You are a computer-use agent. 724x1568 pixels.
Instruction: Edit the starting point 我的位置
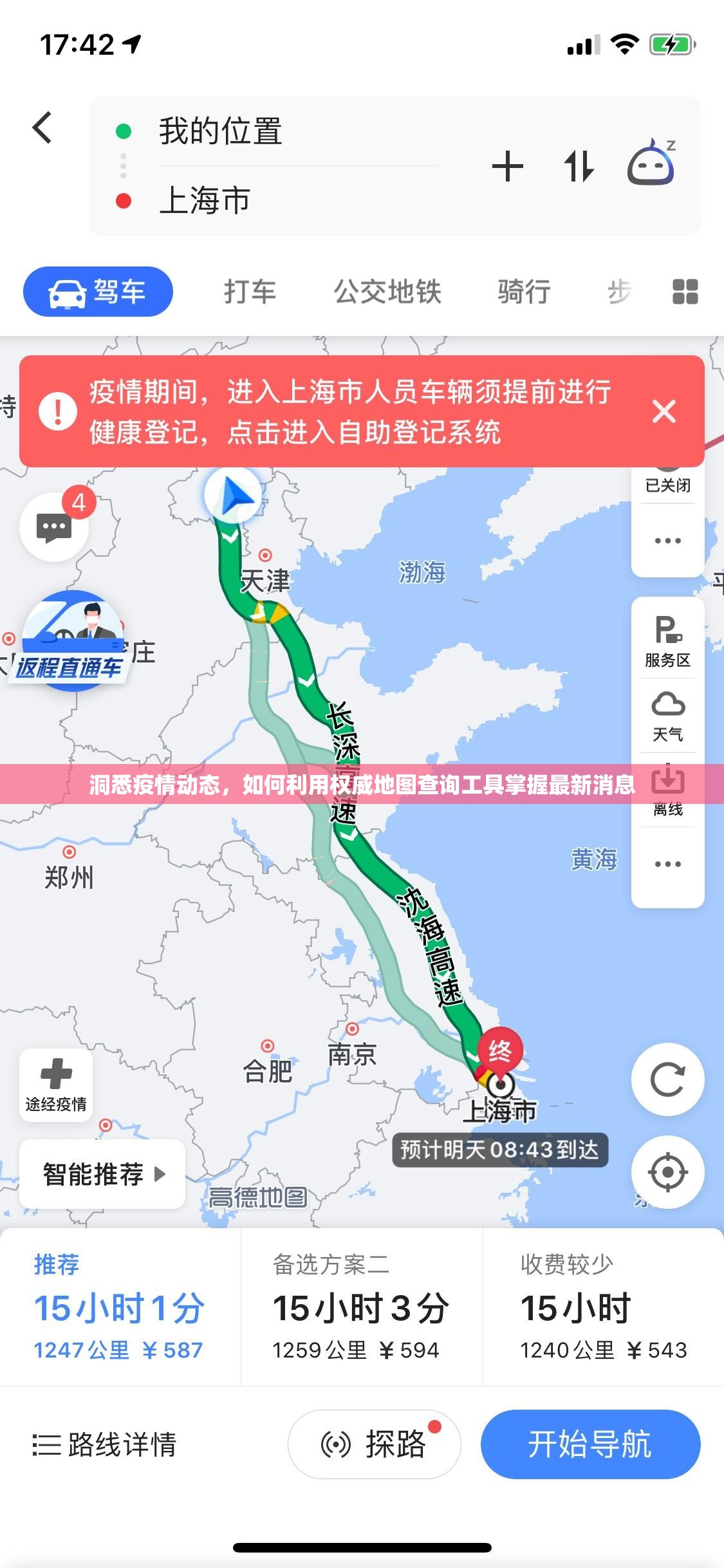(x=220, y=131)
